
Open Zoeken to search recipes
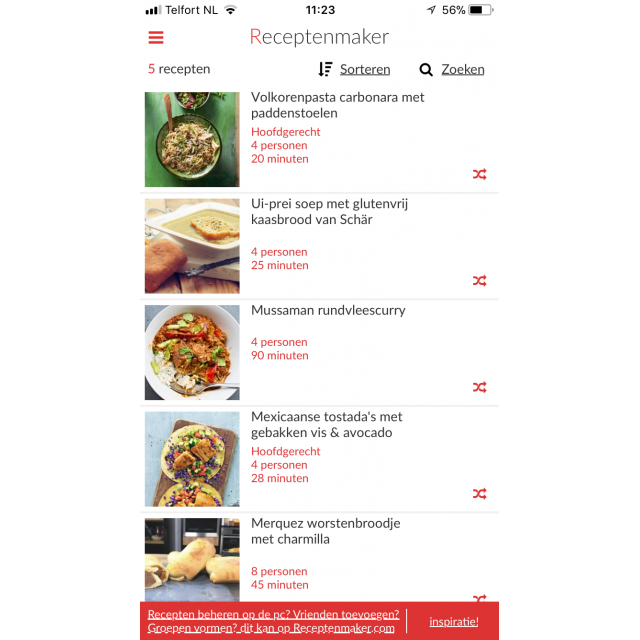click(x=452, y=69)
